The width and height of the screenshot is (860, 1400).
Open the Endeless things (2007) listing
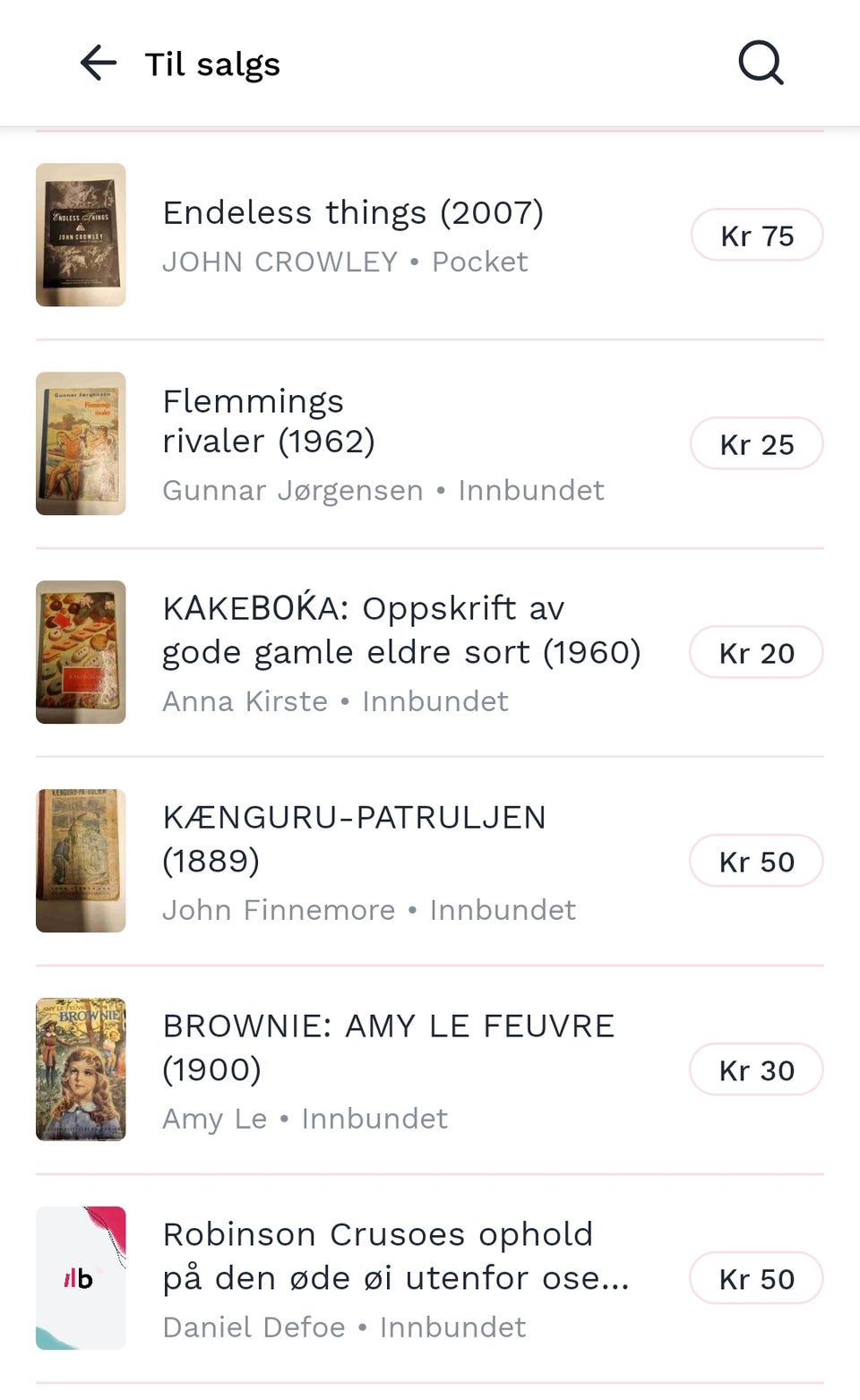(353, 212)
